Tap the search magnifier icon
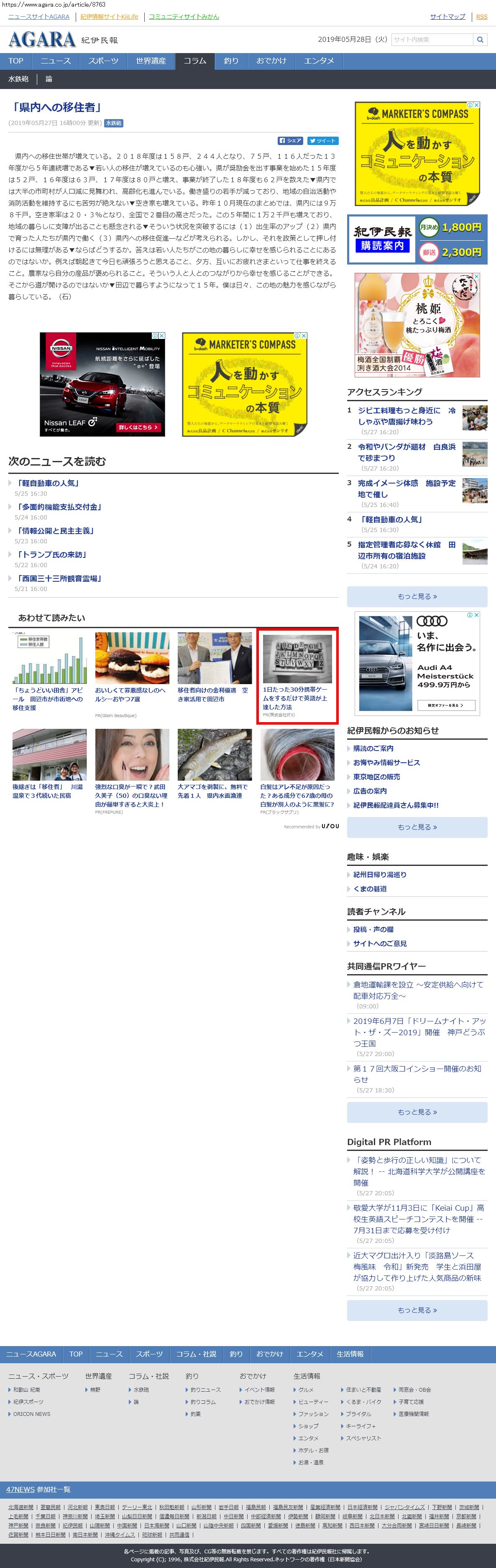The width and height of the screenshot is (496, 1568). point(480,40)
